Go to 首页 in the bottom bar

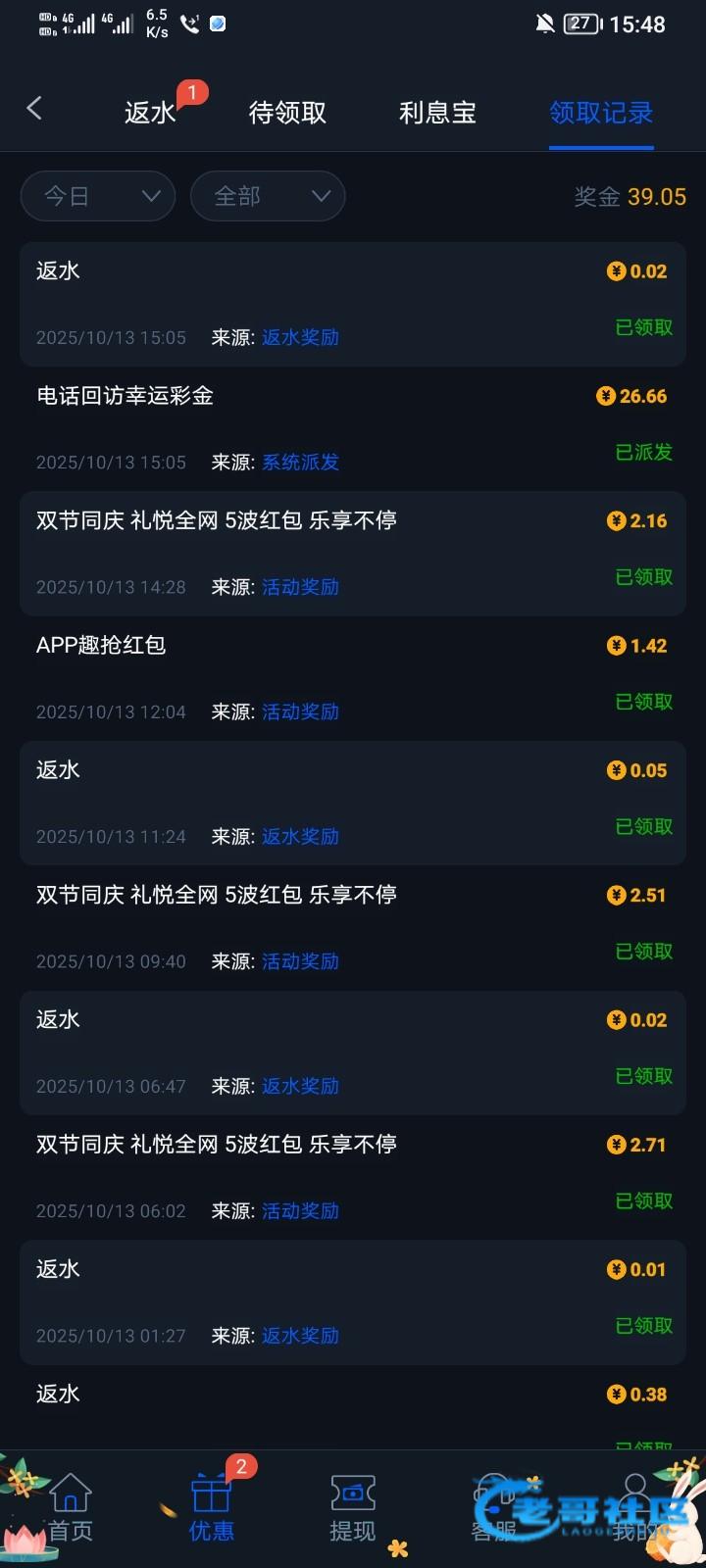click(x=71, y=1507)
